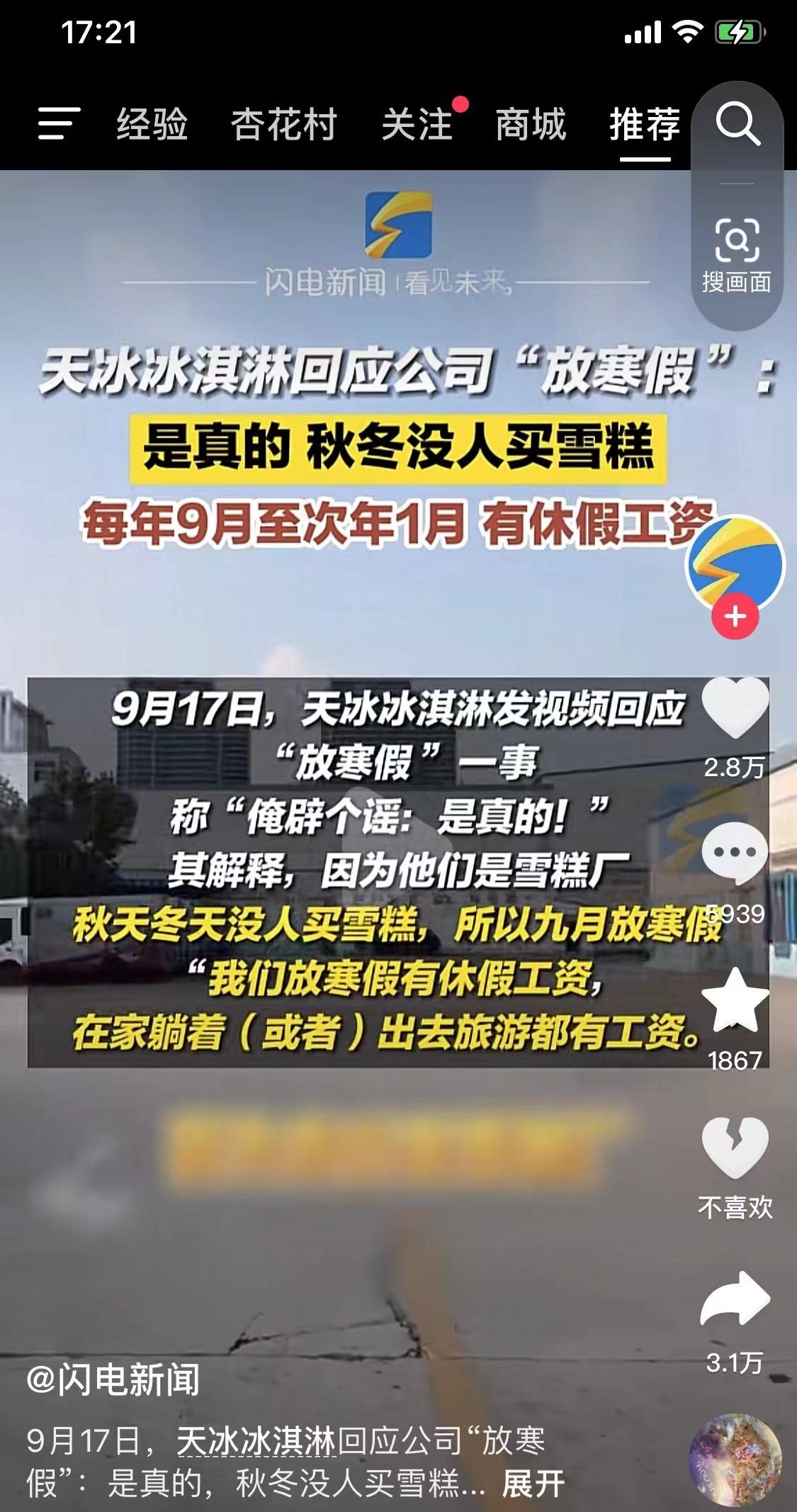Open the hamburger menu
The width and height of the screenshot is (797, 1512).
click(x=58, y=124)
